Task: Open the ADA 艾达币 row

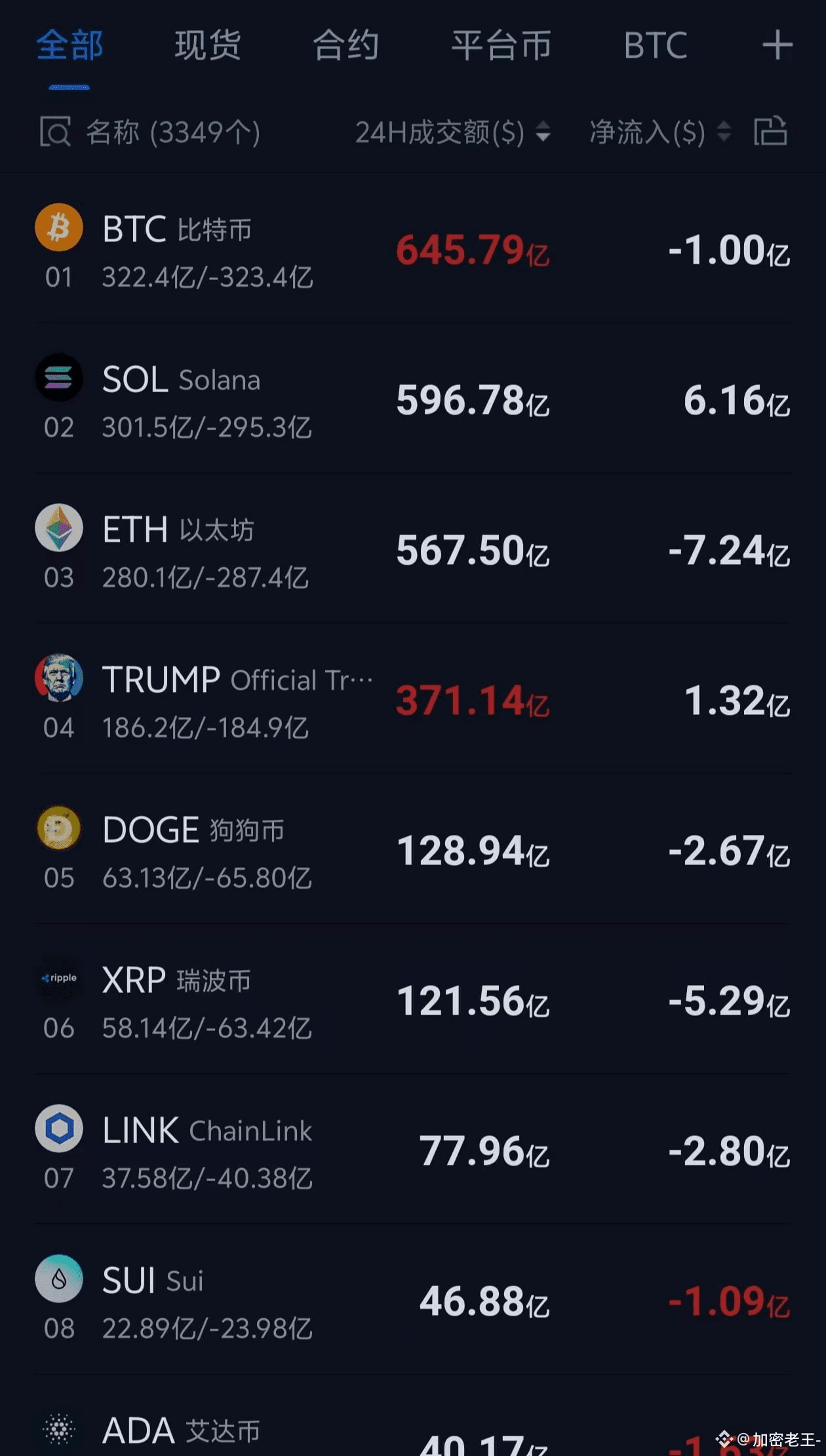Action: coord(413,1415)
